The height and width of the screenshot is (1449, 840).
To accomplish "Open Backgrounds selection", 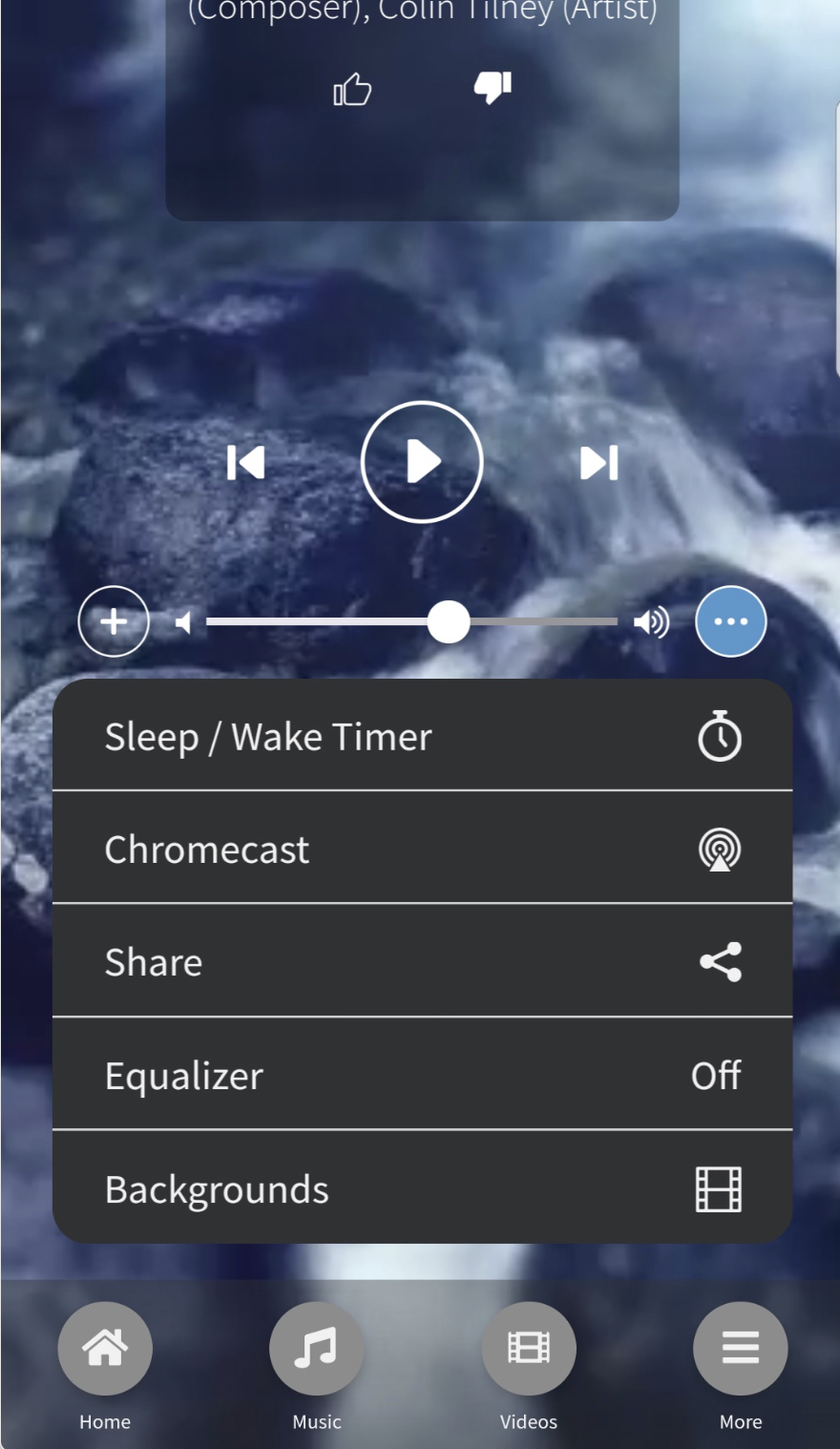I will (x=422, y=1188).
